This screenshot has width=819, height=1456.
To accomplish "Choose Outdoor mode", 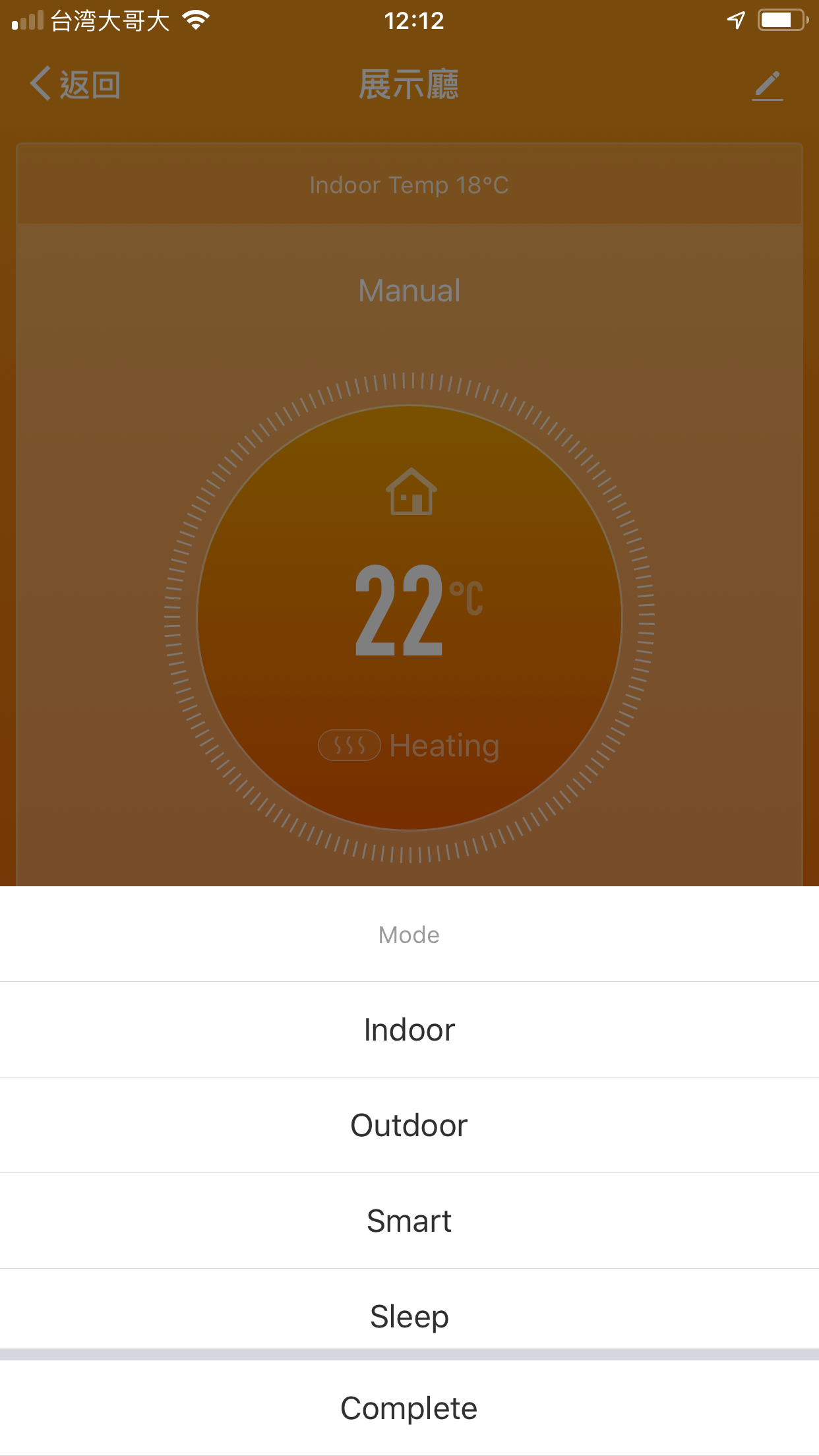I will point(409,1125).
